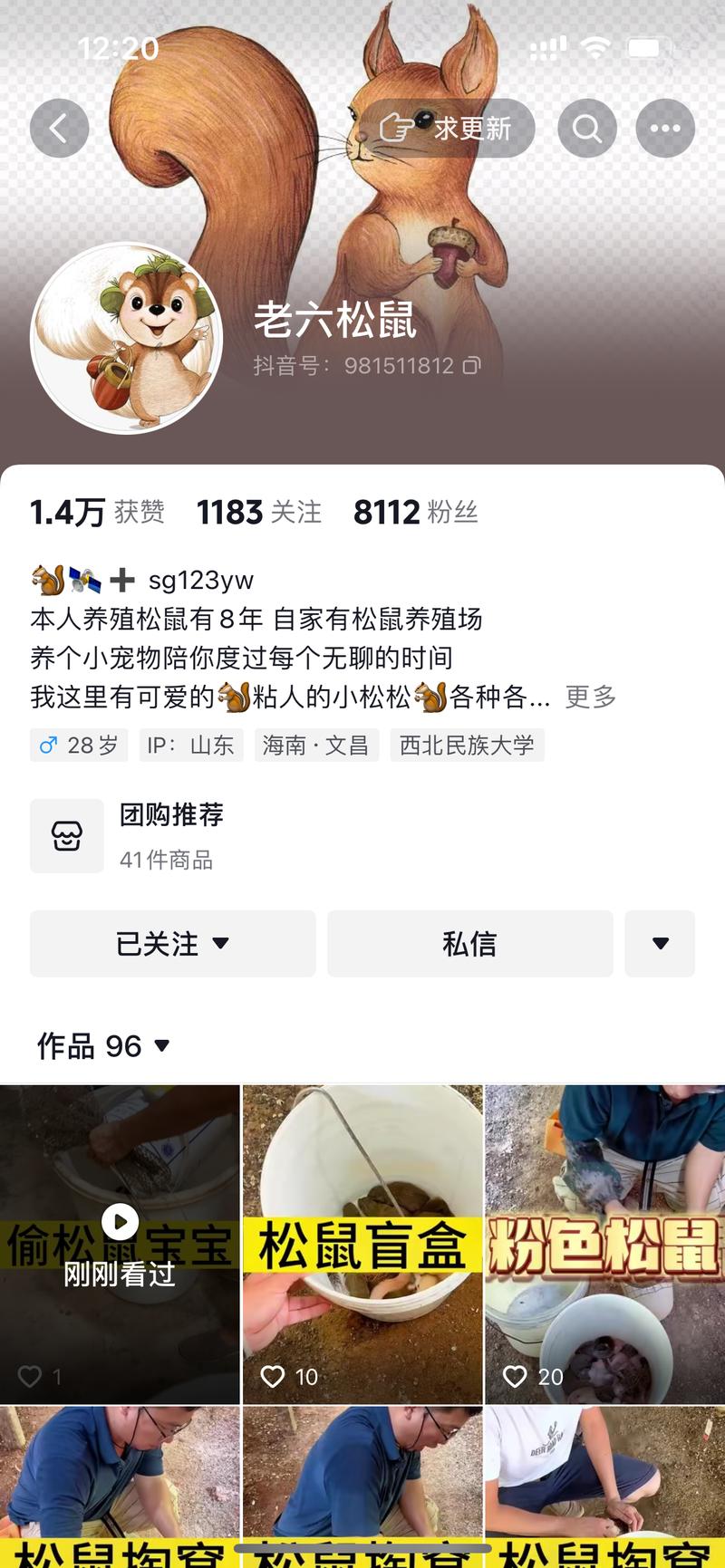
Task: Expand the small arrow next to 私信
Action: [x=660, y=944]
